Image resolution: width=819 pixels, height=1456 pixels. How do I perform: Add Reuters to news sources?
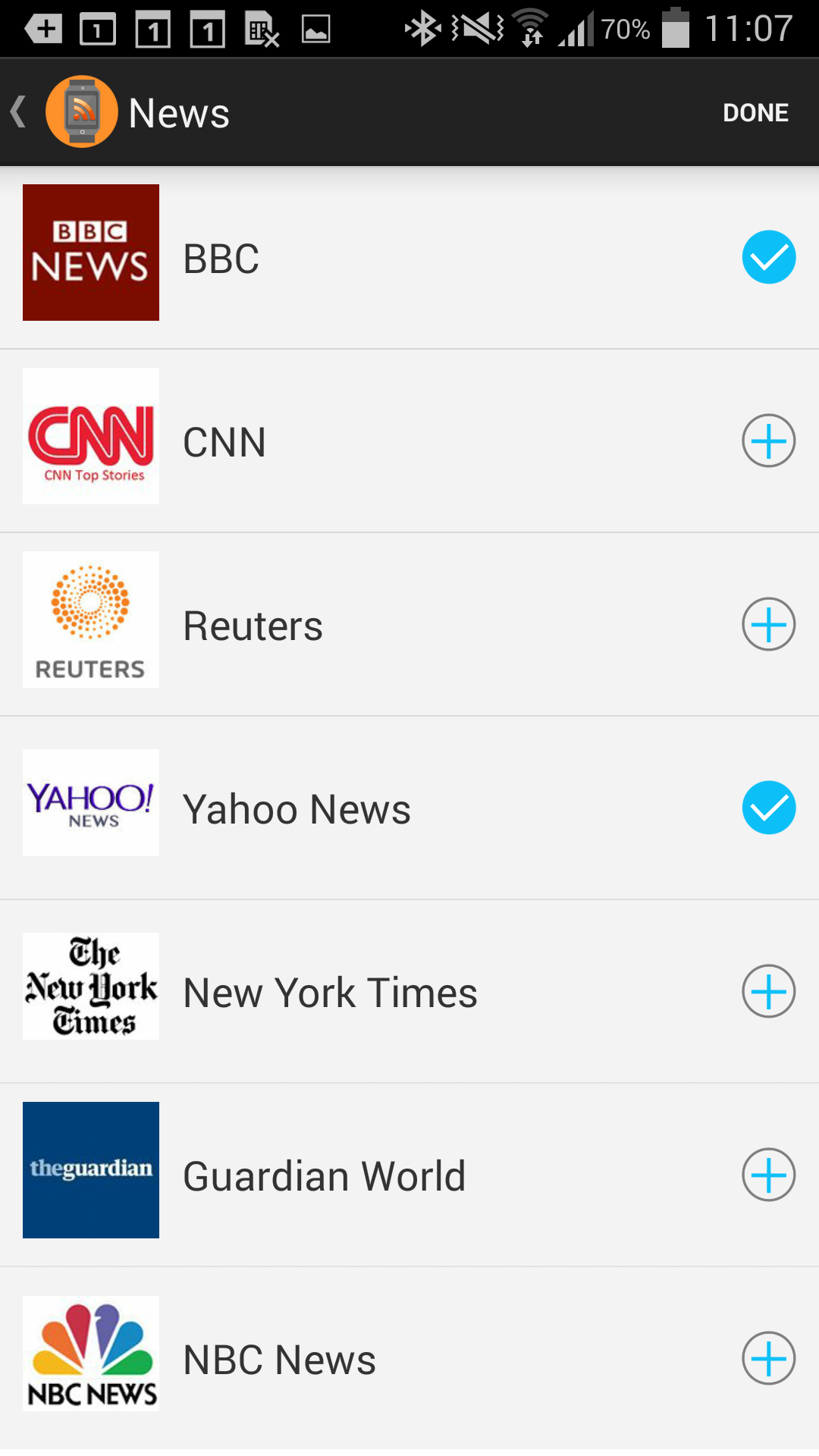pyautogui.click(x=768, y=624)
